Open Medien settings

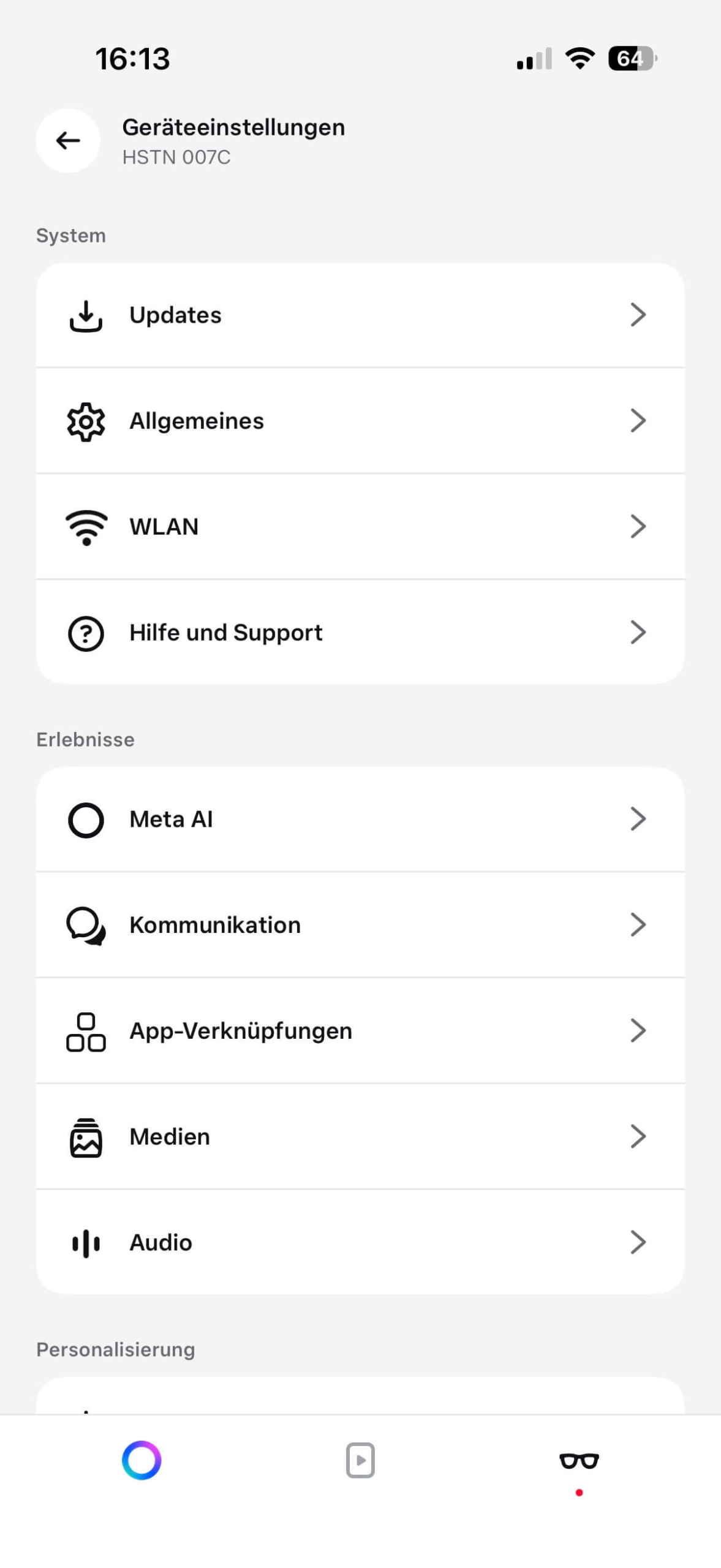pos(360,1137)
